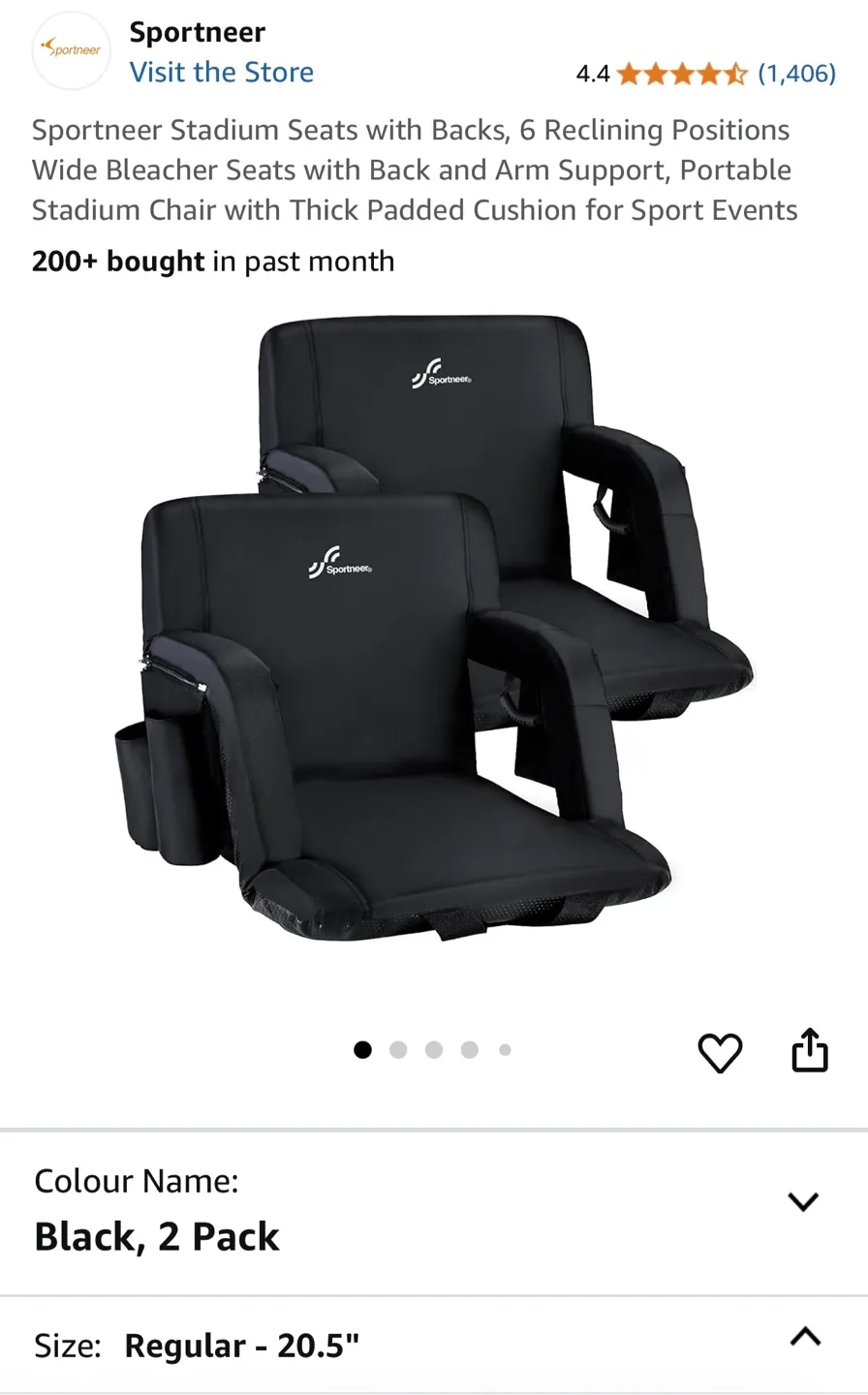Click the carousel position indicator dots
868x1395 pixels.
pos(434,1049)
